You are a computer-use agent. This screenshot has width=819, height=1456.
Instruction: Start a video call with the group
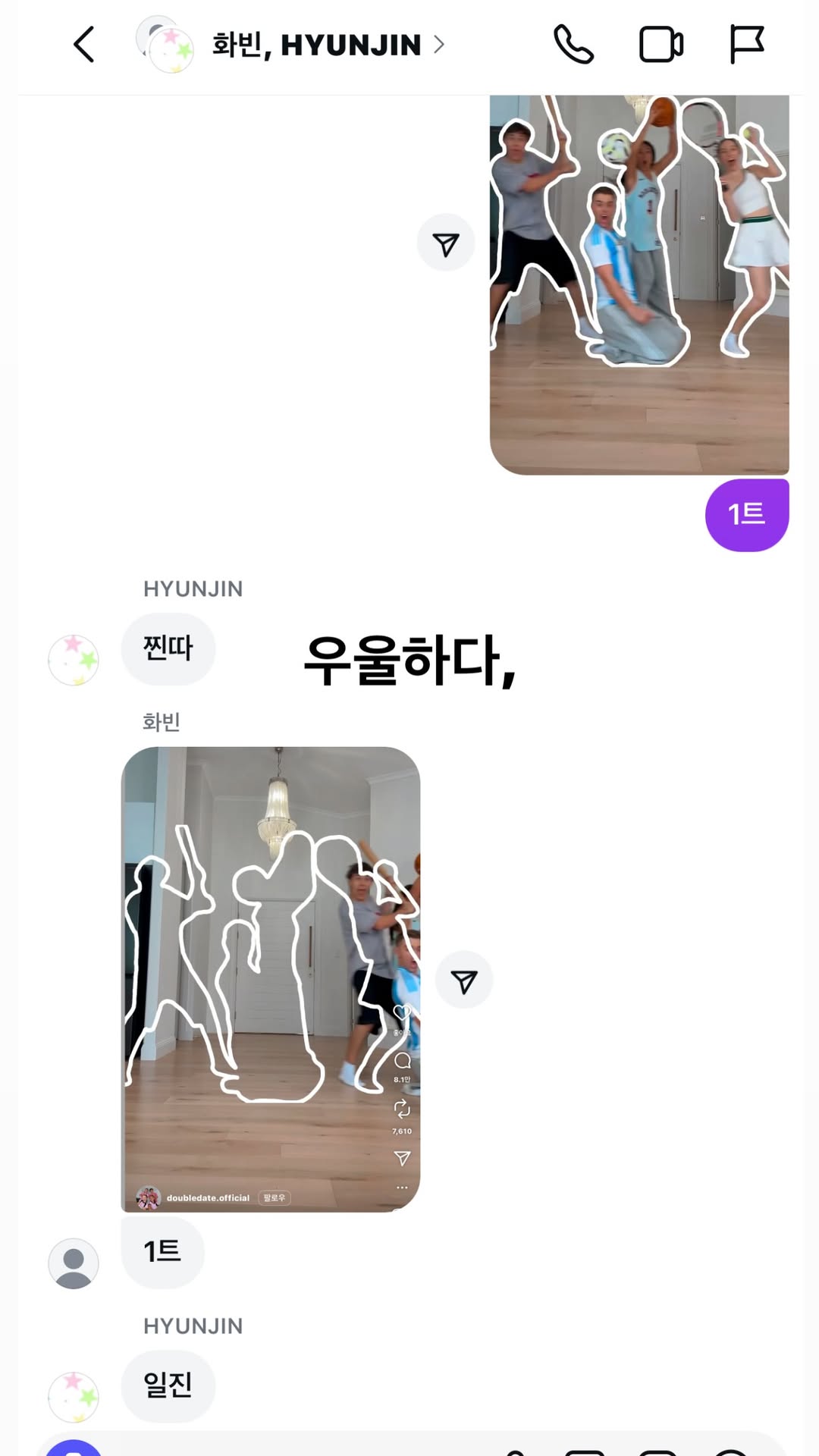coord(661,44)
